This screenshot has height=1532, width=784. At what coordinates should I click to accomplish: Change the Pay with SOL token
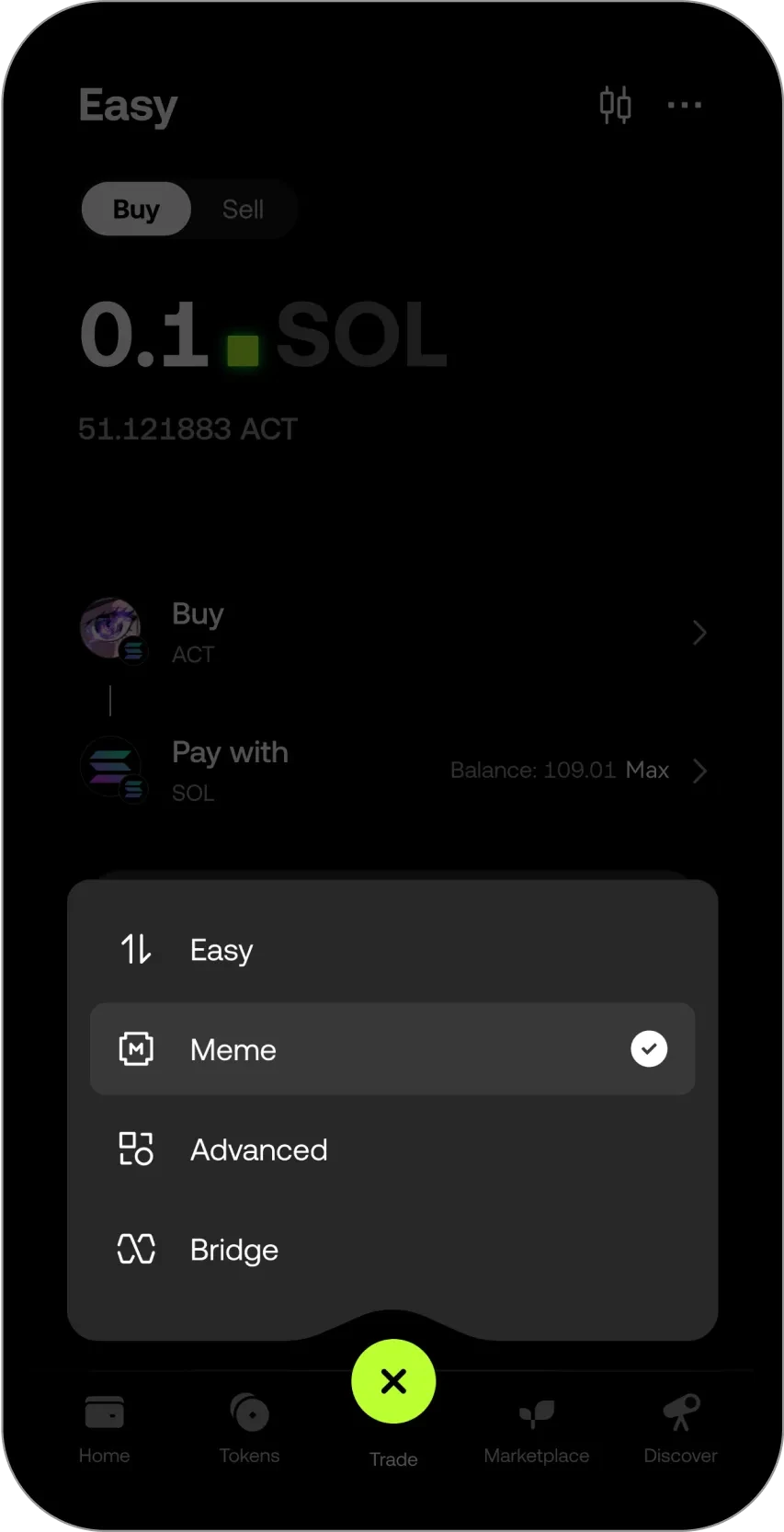tap(276, 771)
